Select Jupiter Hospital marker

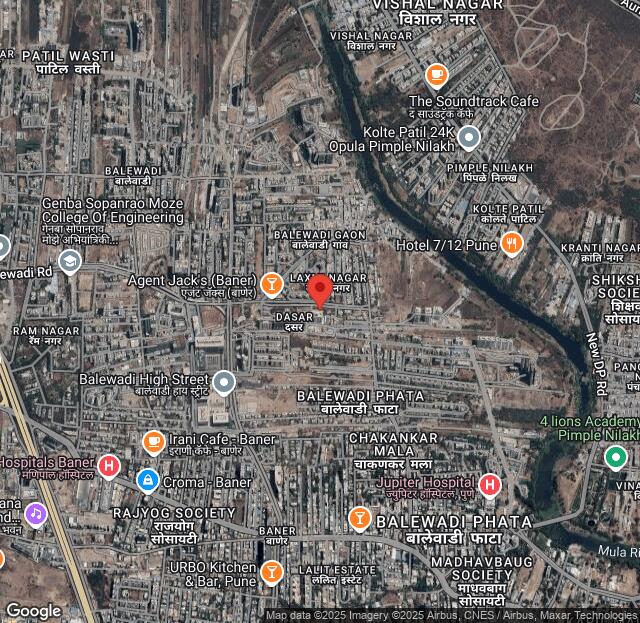point(489,485)
